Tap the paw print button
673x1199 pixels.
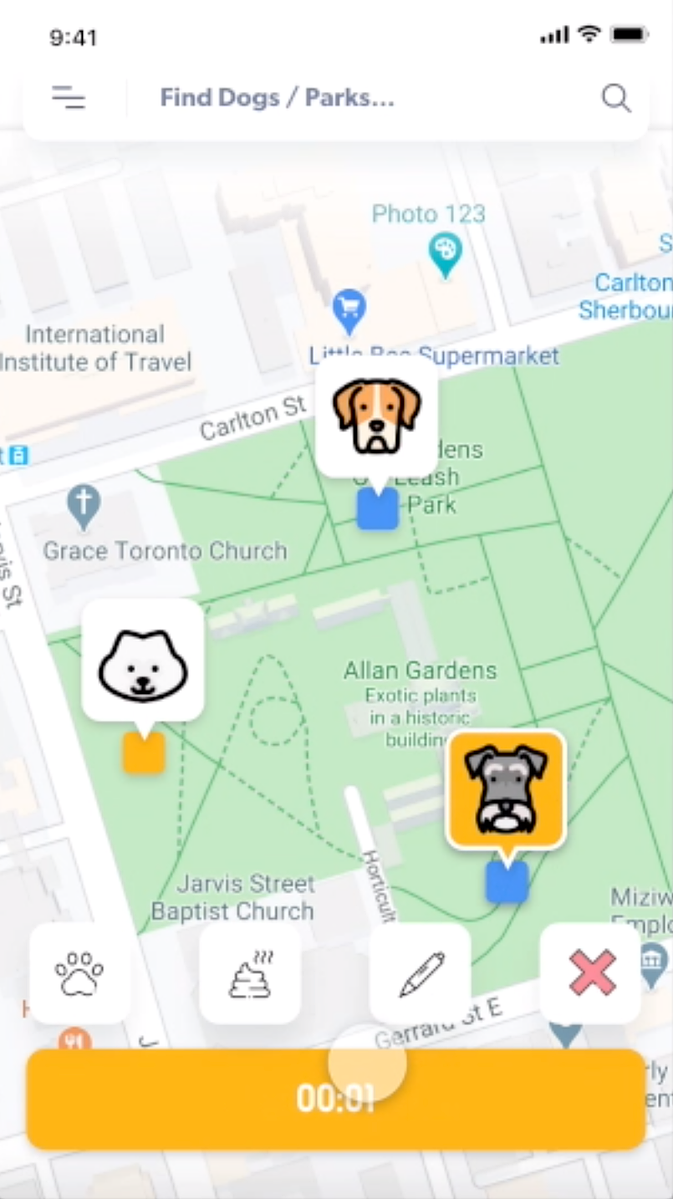(x=80, y=972)
